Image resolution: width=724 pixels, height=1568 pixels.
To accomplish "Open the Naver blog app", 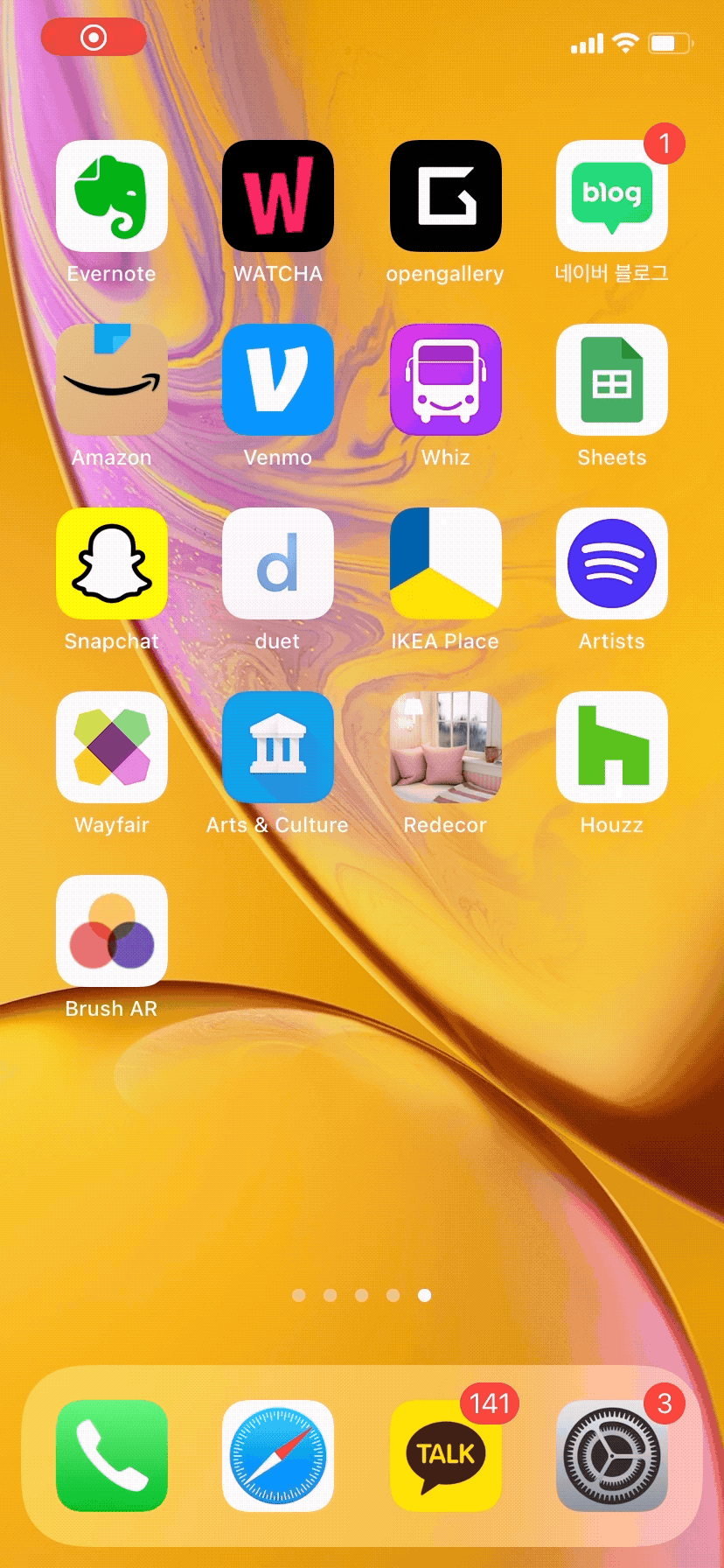I will [x=611, y=196].
